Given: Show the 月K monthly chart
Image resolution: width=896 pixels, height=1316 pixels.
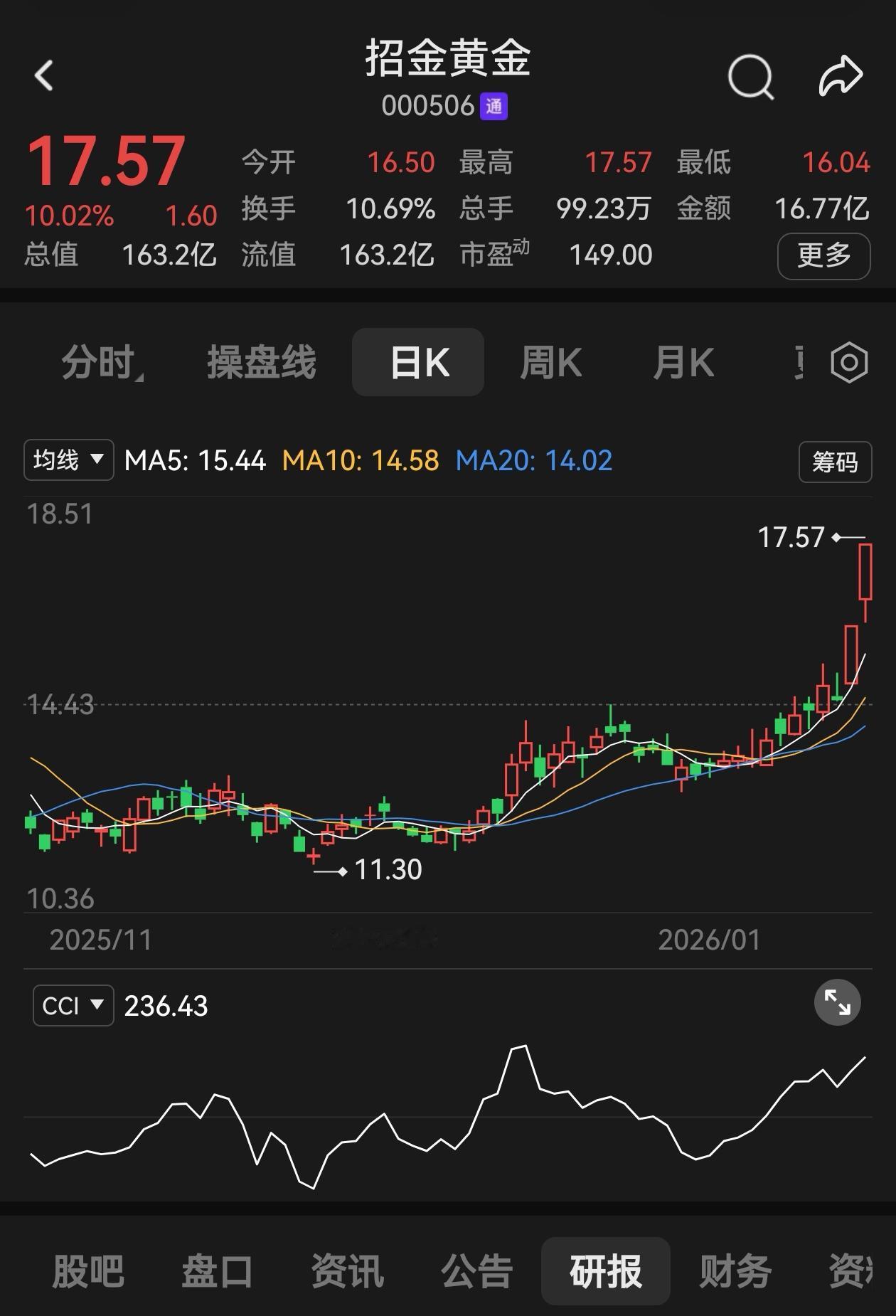Looking at the screenshot, I should [683, 362].
